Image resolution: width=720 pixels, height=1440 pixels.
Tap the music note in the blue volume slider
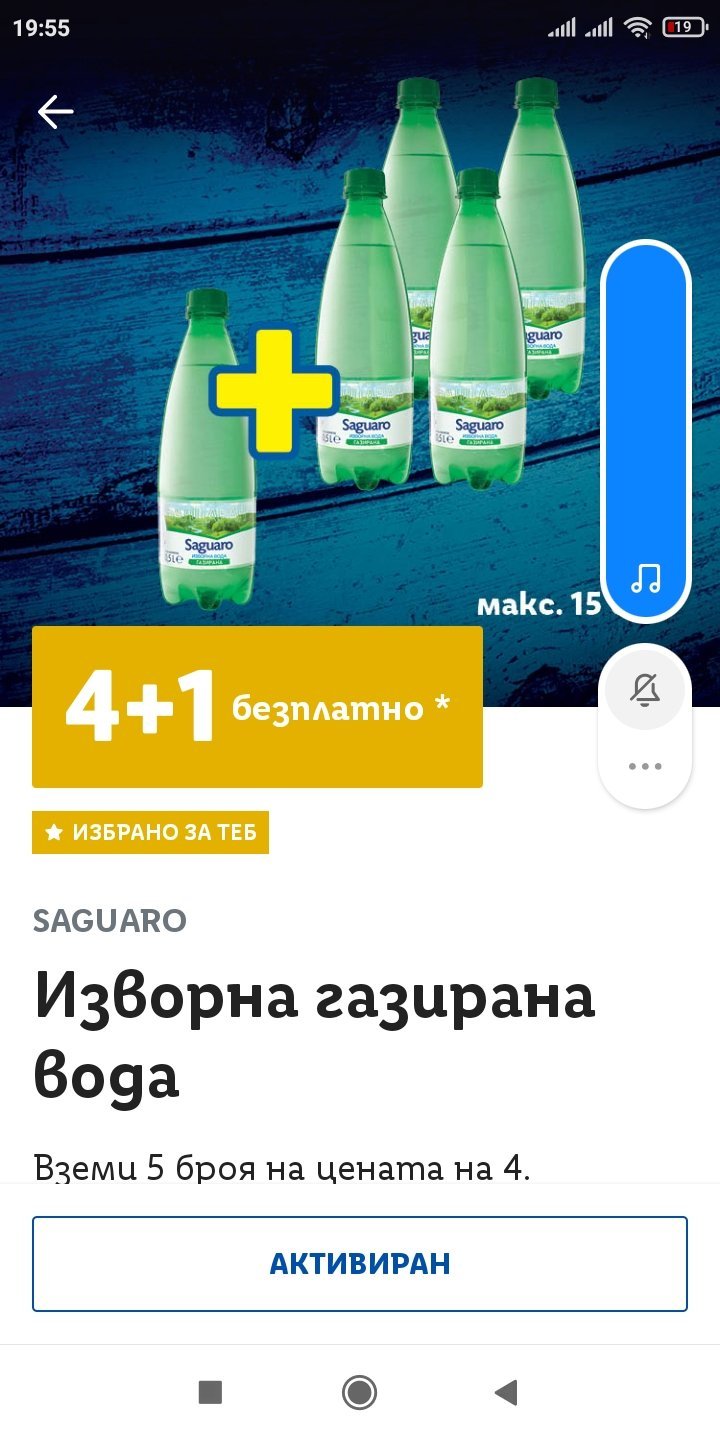point(646,578)
